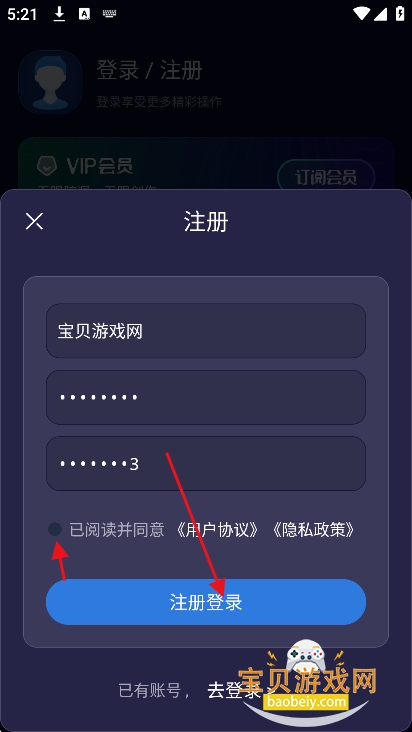Viewport: 412px width, 732px height.
Task: Close the 注册 dialog
Action: tap(34, 221)
